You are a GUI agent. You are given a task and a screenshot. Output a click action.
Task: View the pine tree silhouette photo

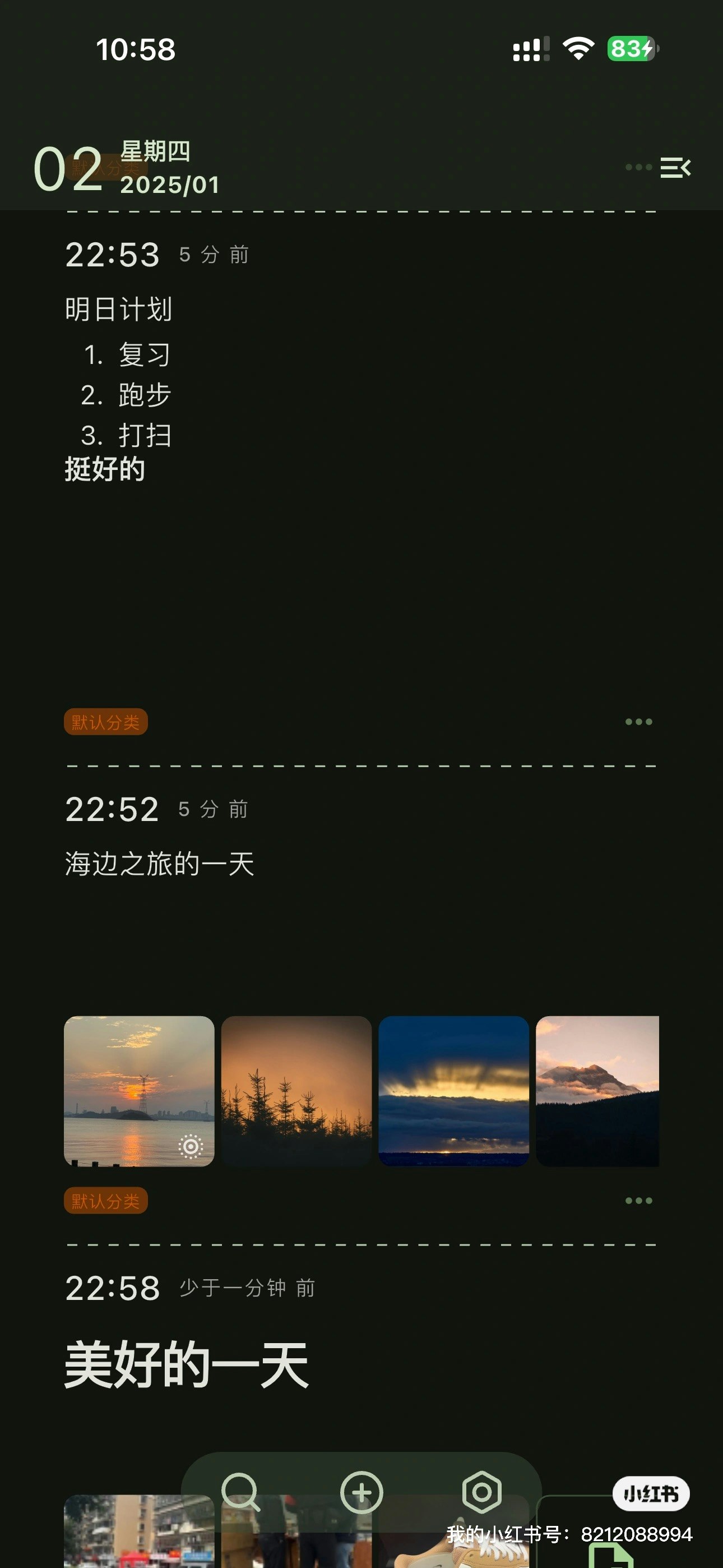(x=296, y=1091)
